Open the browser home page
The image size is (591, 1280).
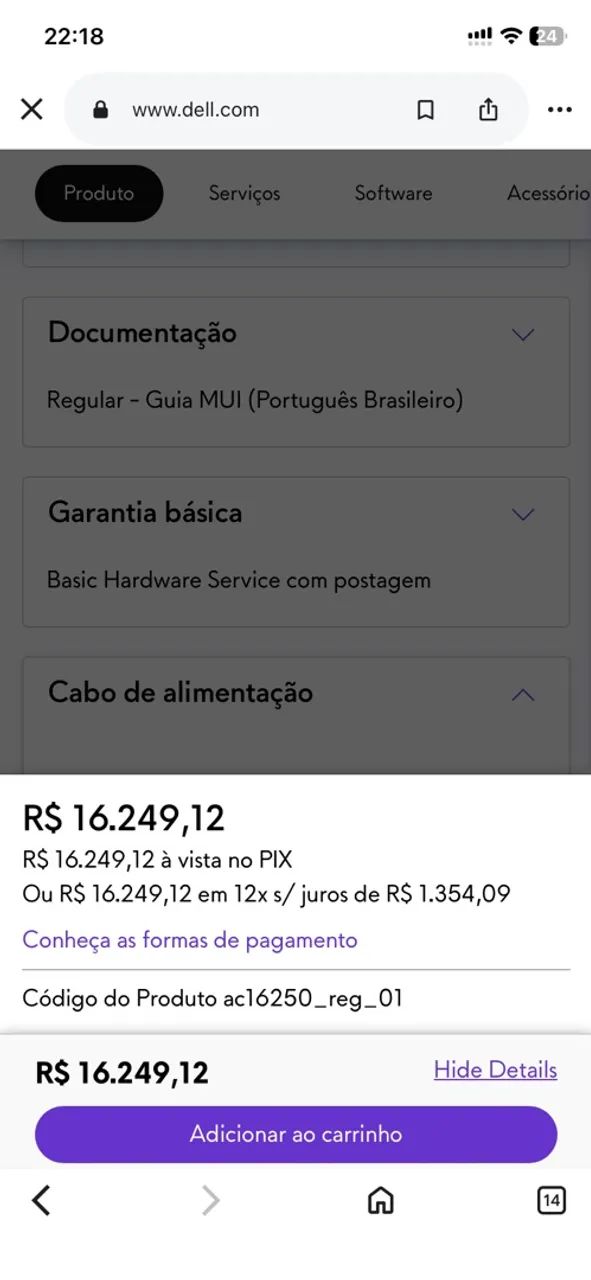tap(381, 1200)
